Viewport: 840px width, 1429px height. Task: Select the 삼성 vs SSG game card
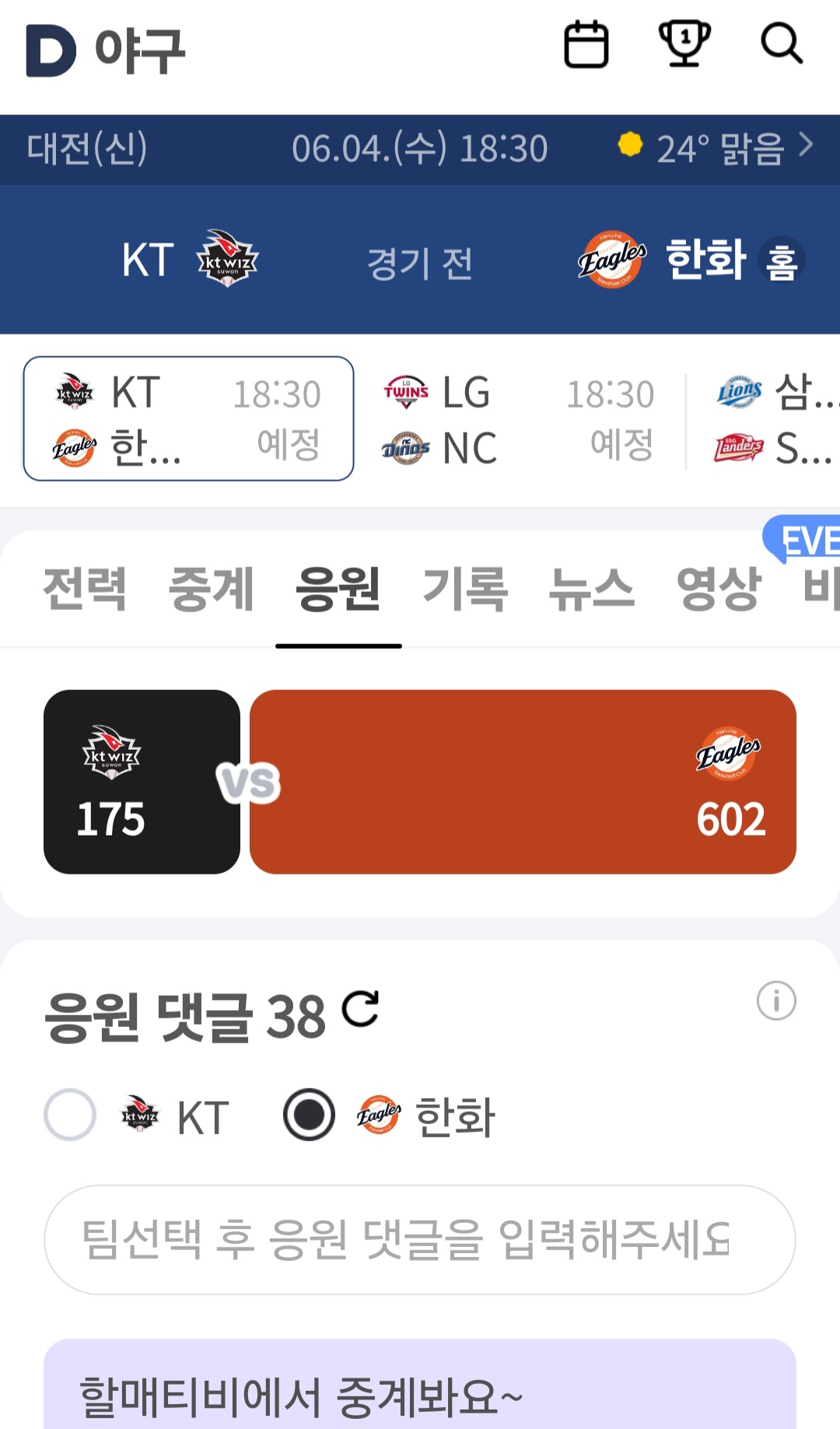(x=774, y=420)
